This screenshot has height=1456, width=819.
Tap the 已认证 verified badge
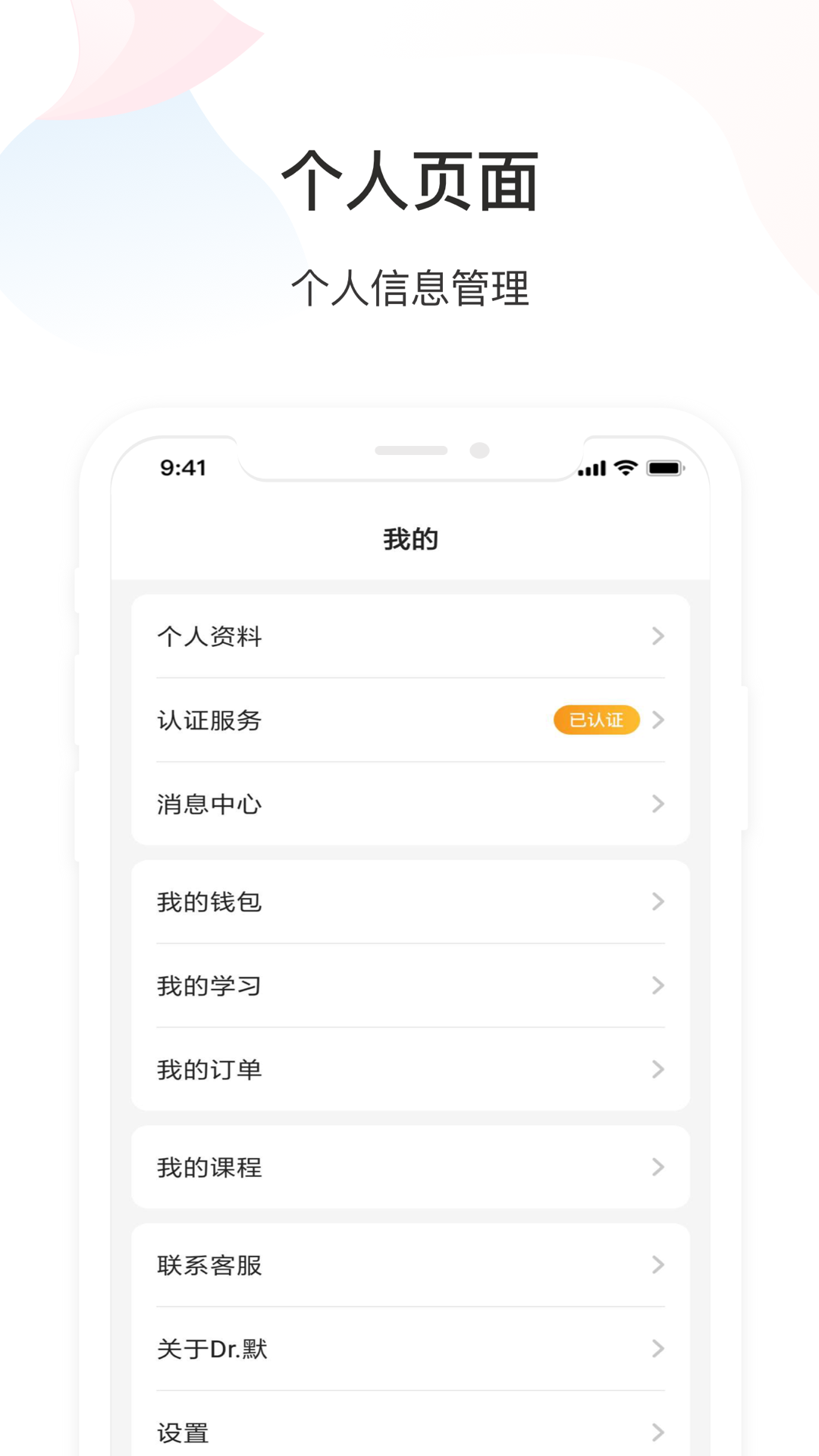tap(595, 720)
